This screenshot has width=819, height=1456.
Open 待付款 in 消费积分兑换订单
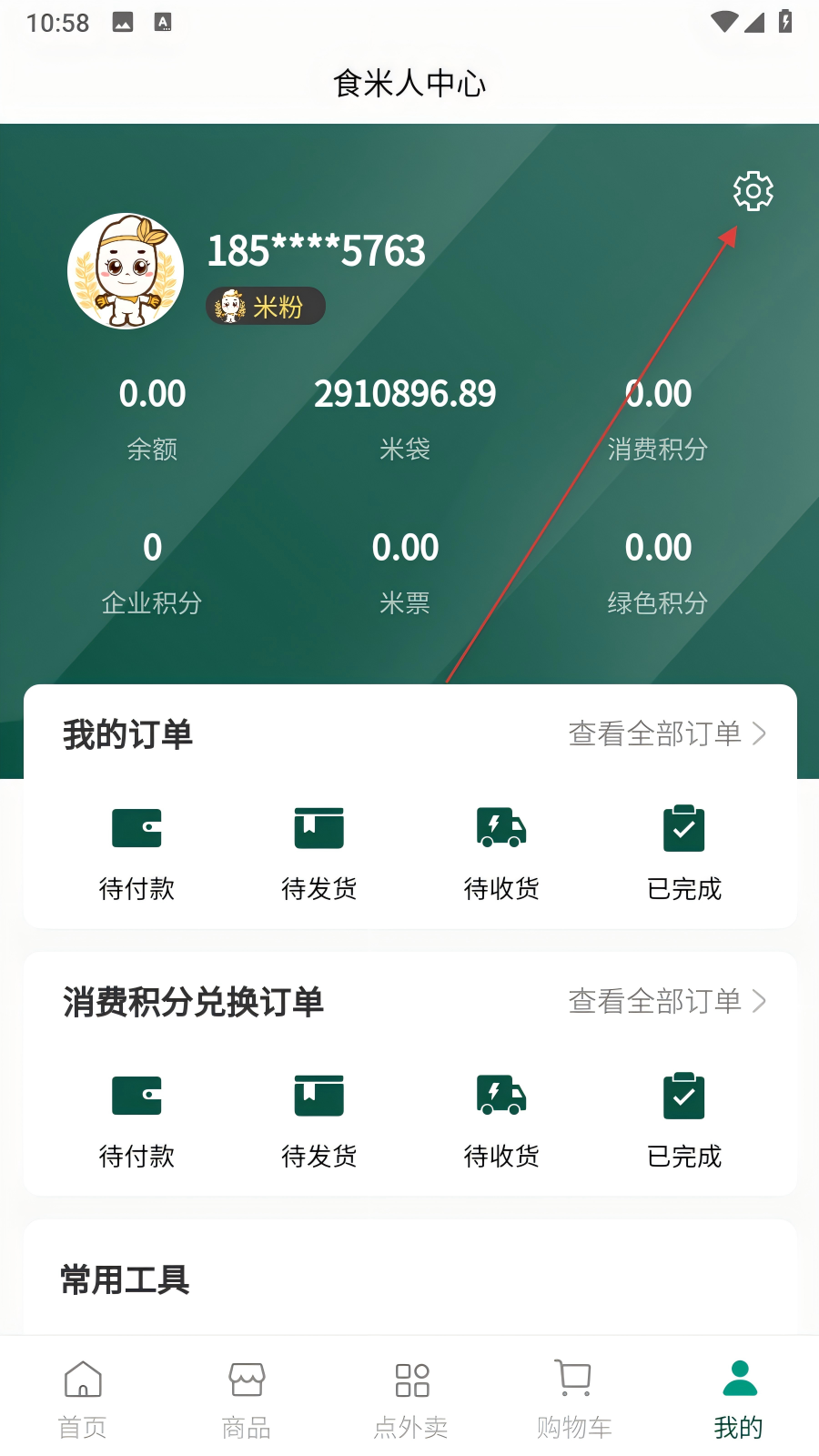136,1120
